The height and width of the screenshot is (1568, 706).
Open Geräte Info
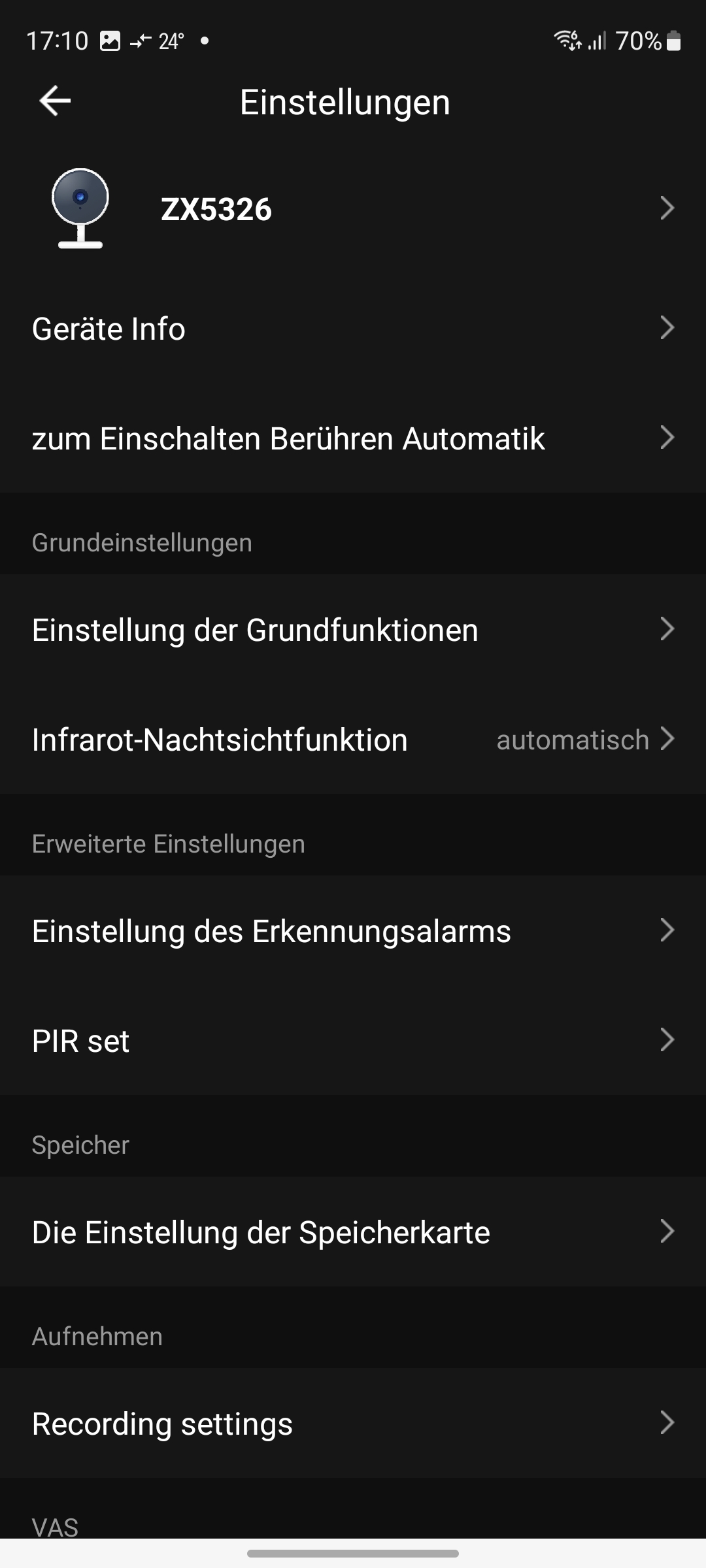(x=353, y=328)
